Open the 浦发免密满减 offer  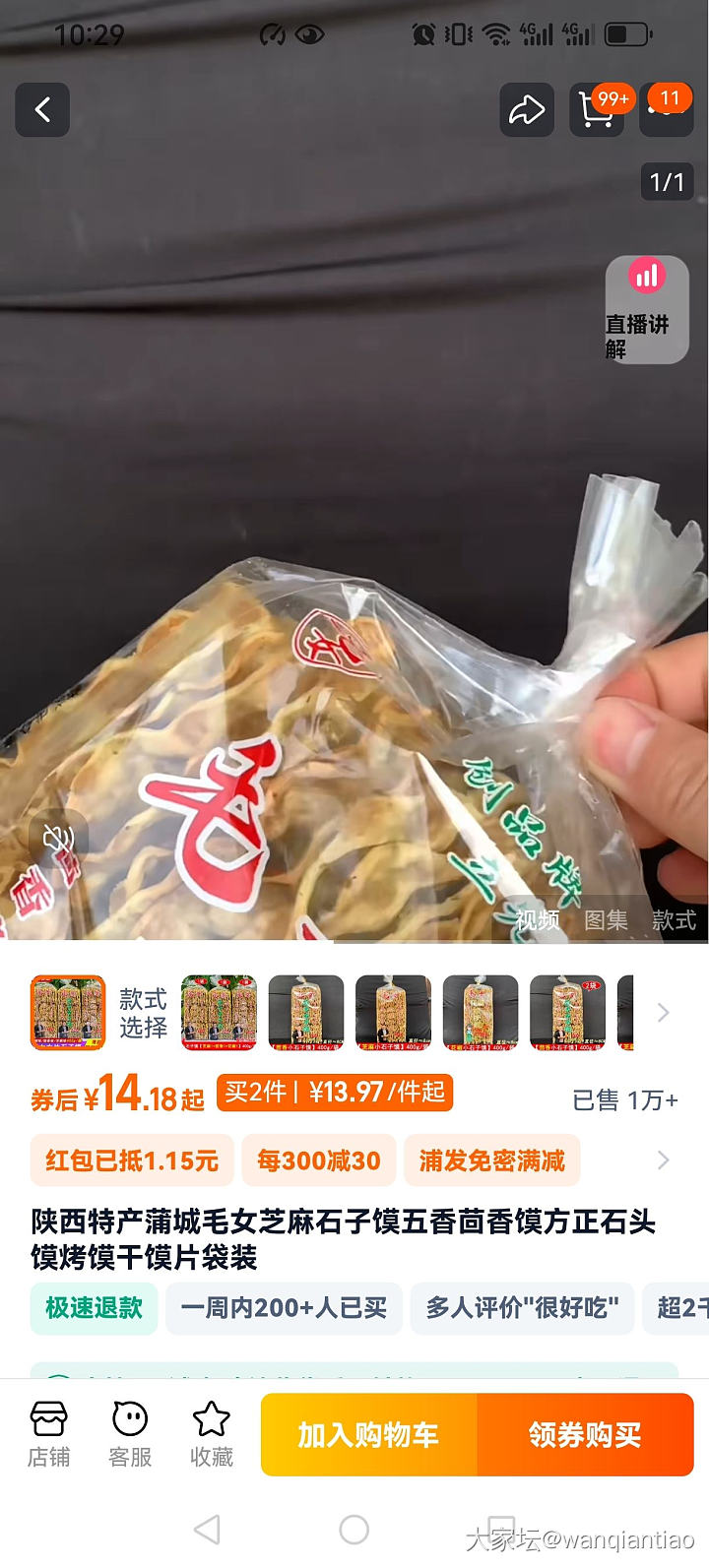(491, 1160)
